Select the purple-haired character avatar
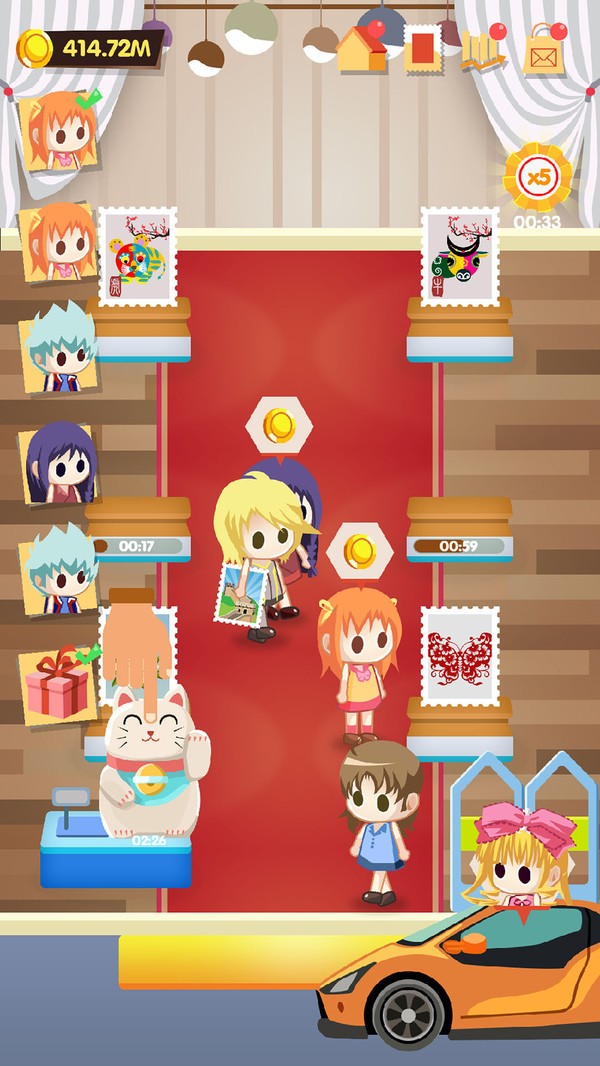The width and height of the screenshot is (600, 1066). (59, 464)
